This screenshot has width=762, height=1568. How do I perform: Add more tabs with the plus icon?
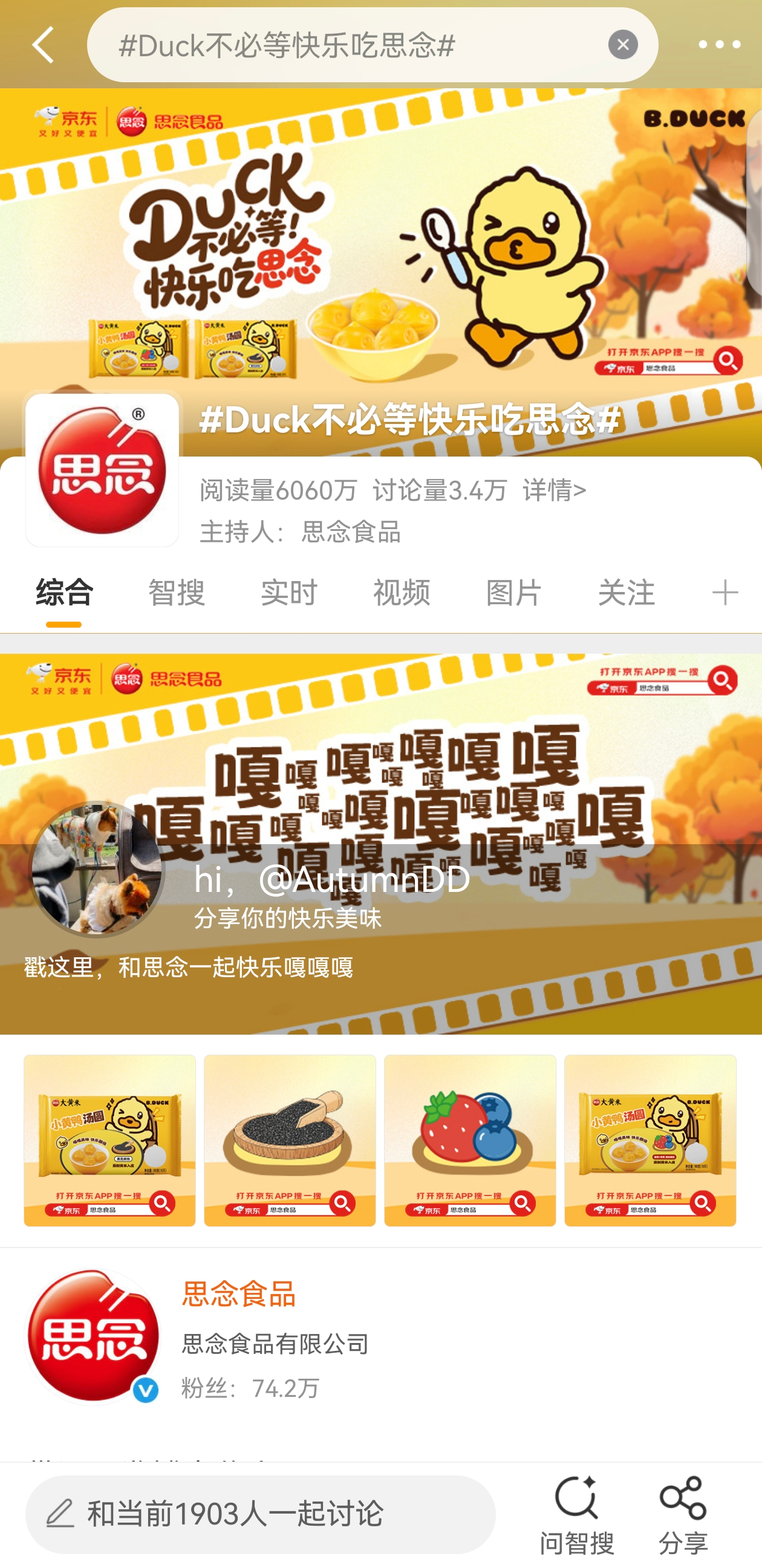click(x=725, y=592)
